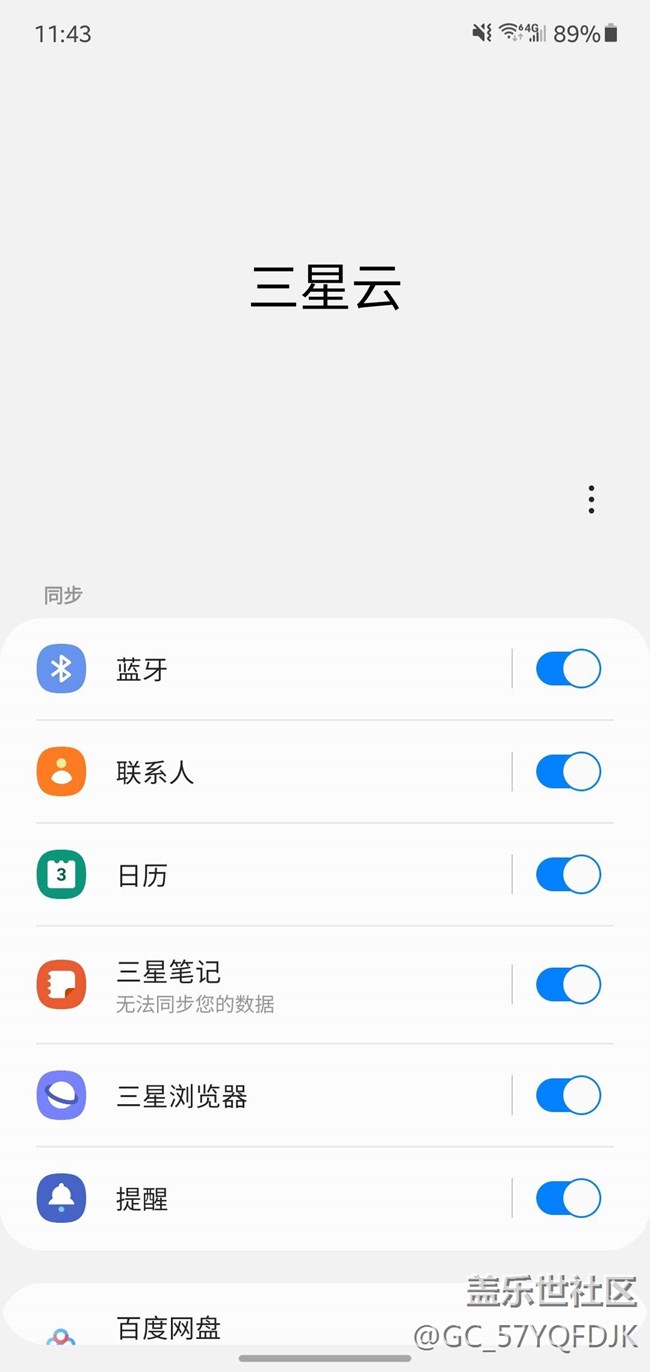Viewport: 650px width, 1372px height.
Task: Toggle sync for 三星浏览器
Action: coord(568,1095)
